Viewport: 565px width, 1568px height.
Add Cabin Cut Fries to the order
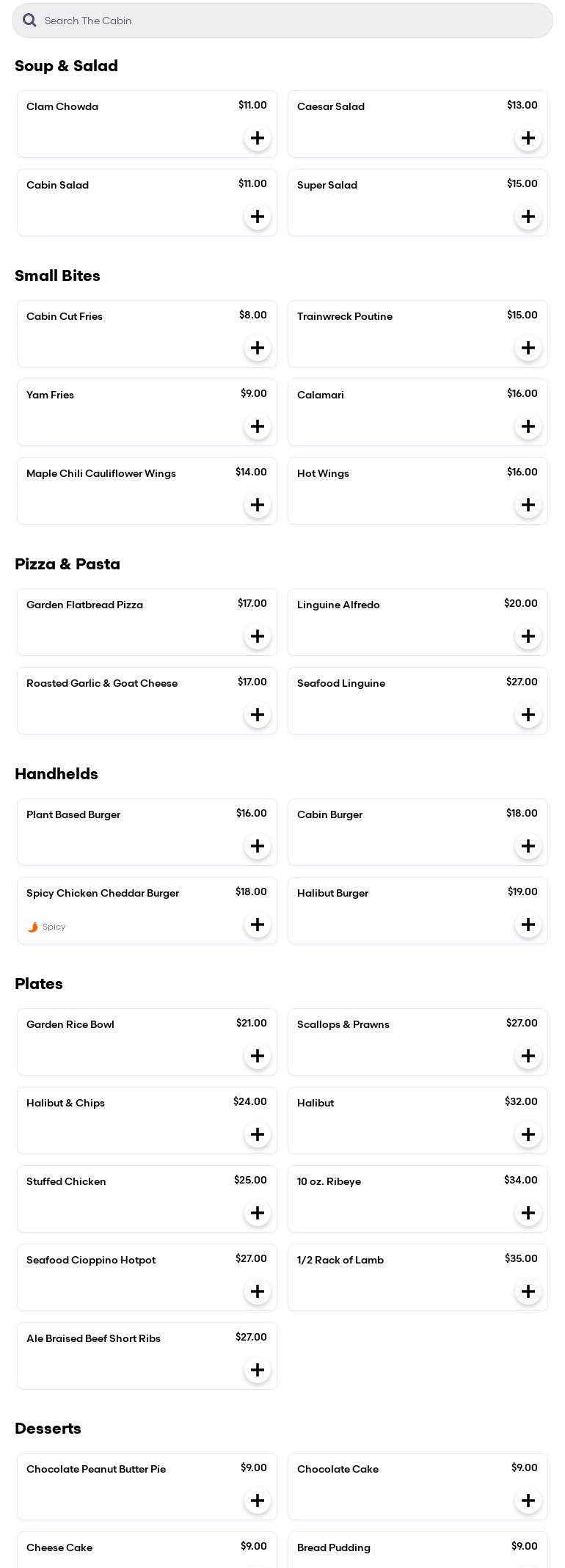click(258, 348)
